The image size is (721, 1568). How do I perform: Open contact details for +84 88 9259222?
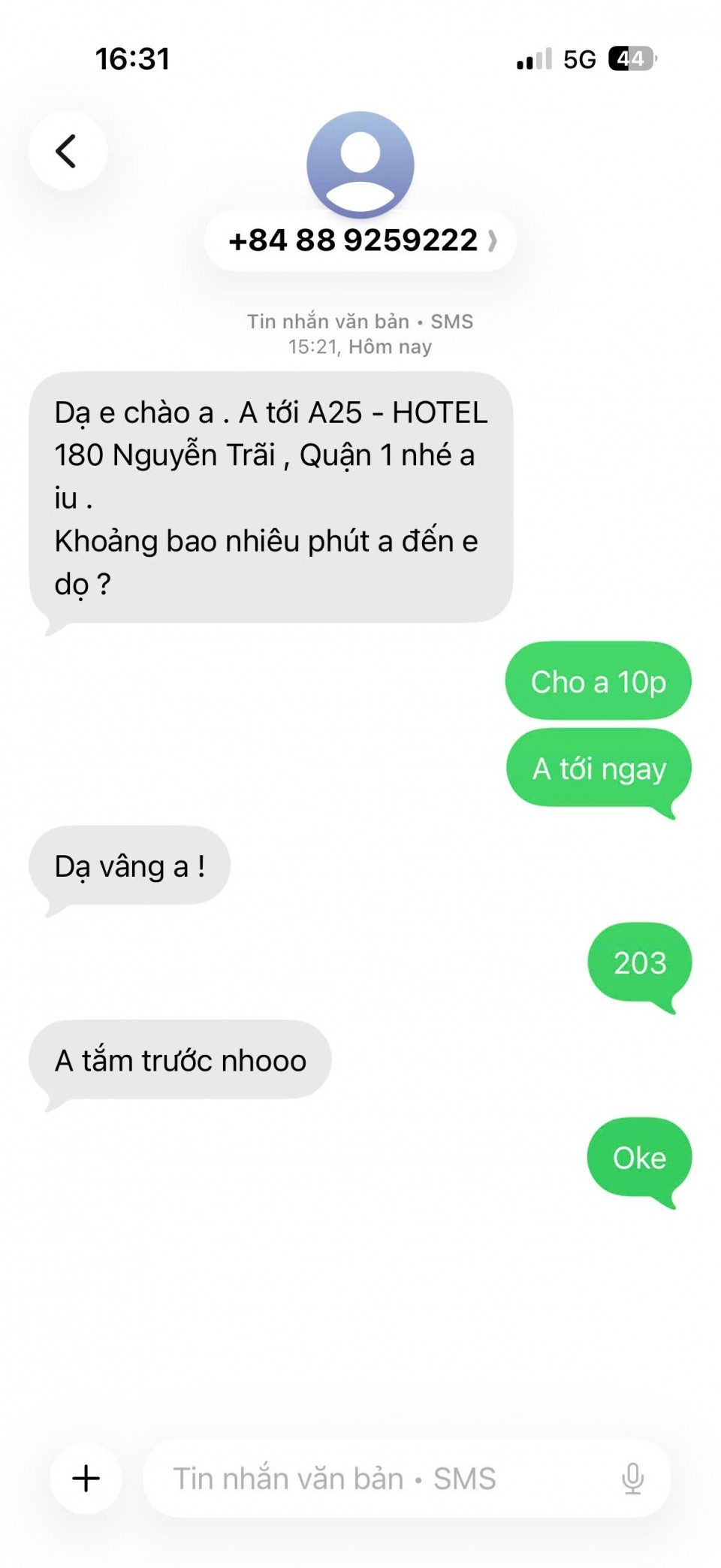coord(360,240)
